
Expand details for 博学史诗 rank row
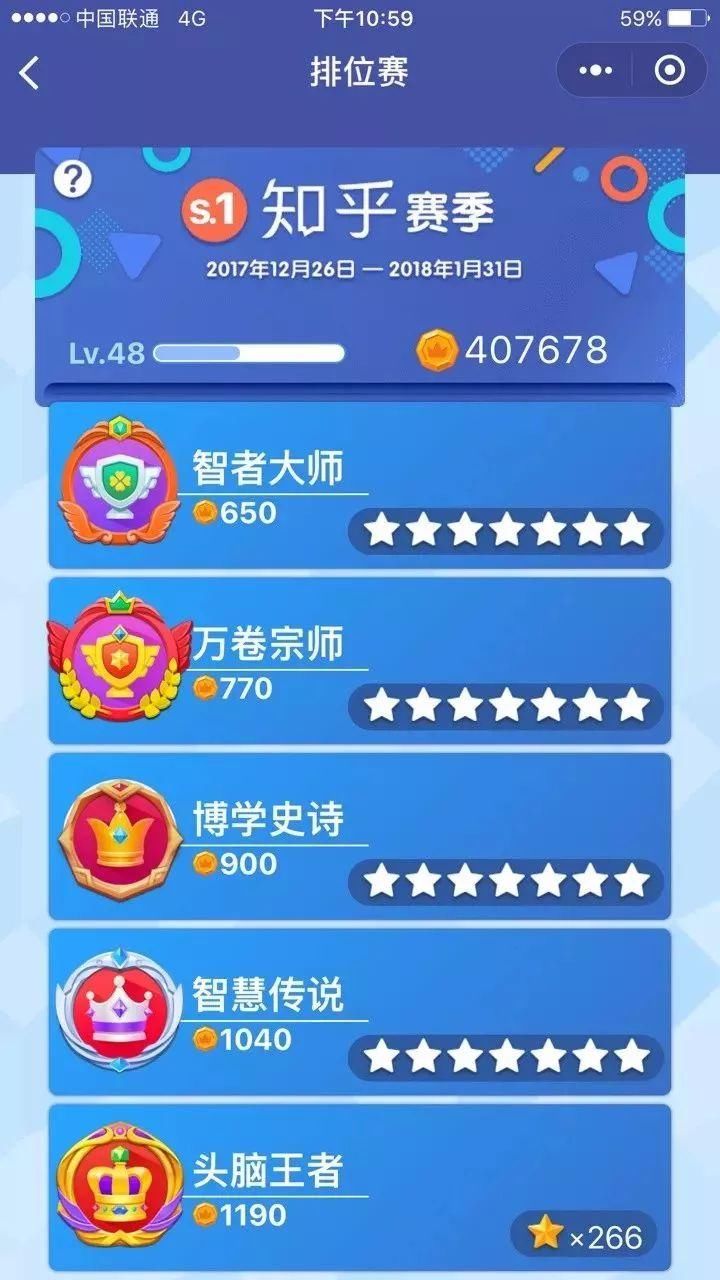coord(360,836)
